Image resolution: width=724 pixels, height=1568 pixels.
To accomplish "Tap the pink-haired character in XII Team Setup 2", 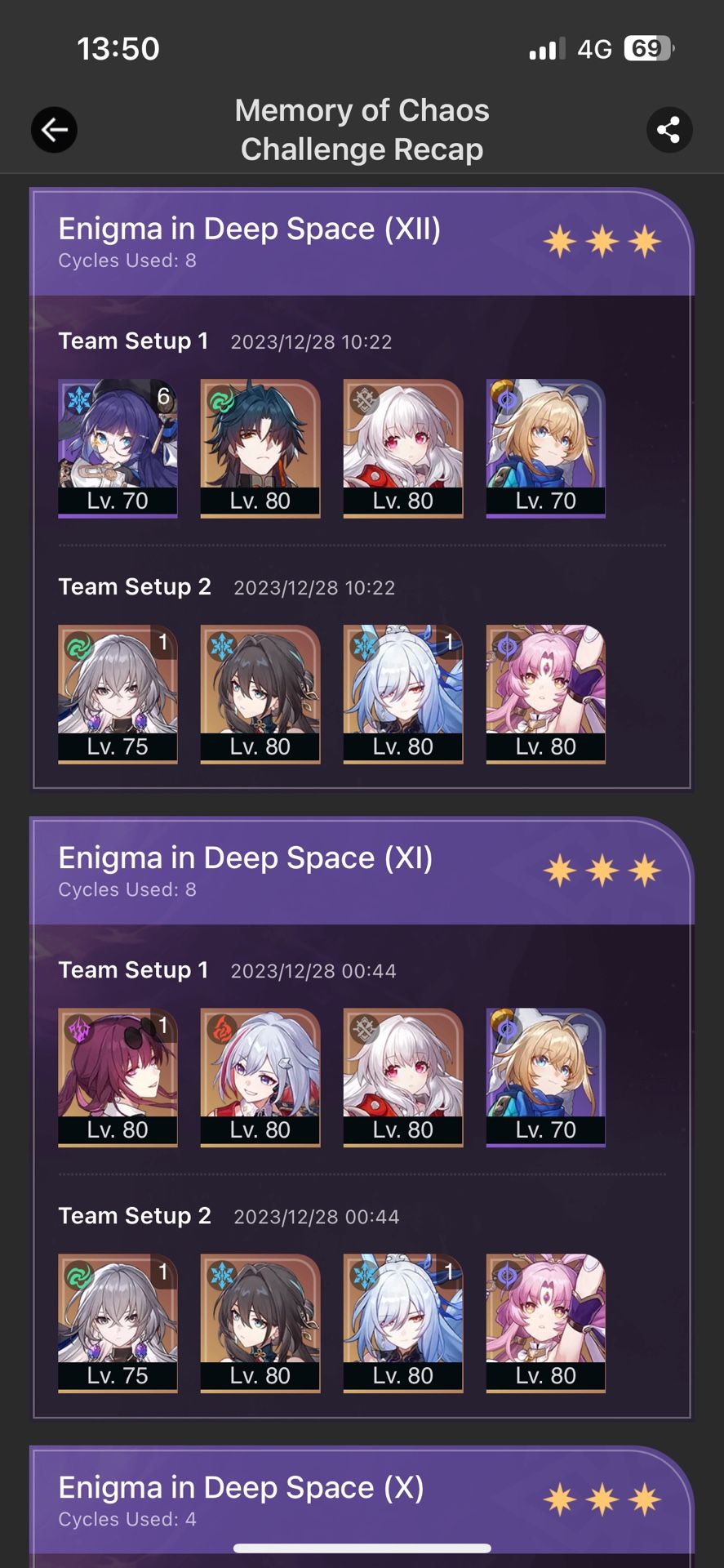I will (545, 693).
